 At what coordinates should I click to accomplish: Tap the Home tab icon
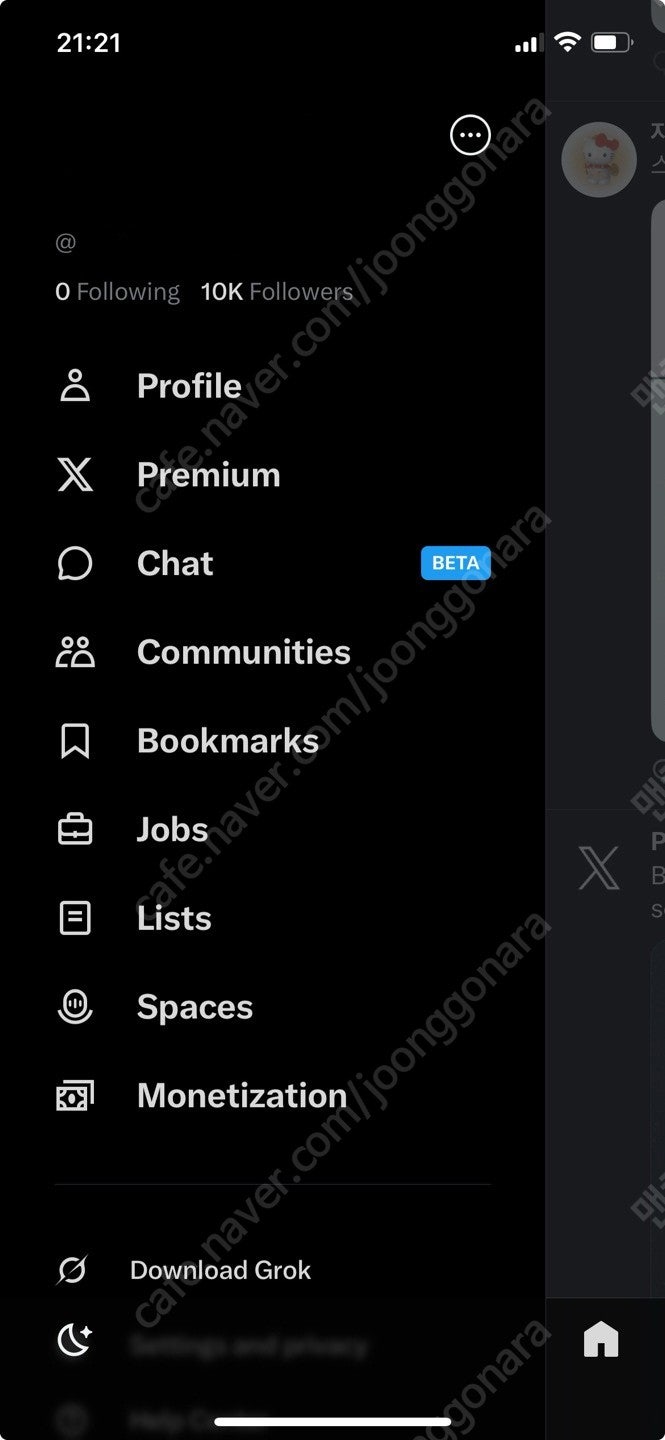click(x=601, y=1340)
